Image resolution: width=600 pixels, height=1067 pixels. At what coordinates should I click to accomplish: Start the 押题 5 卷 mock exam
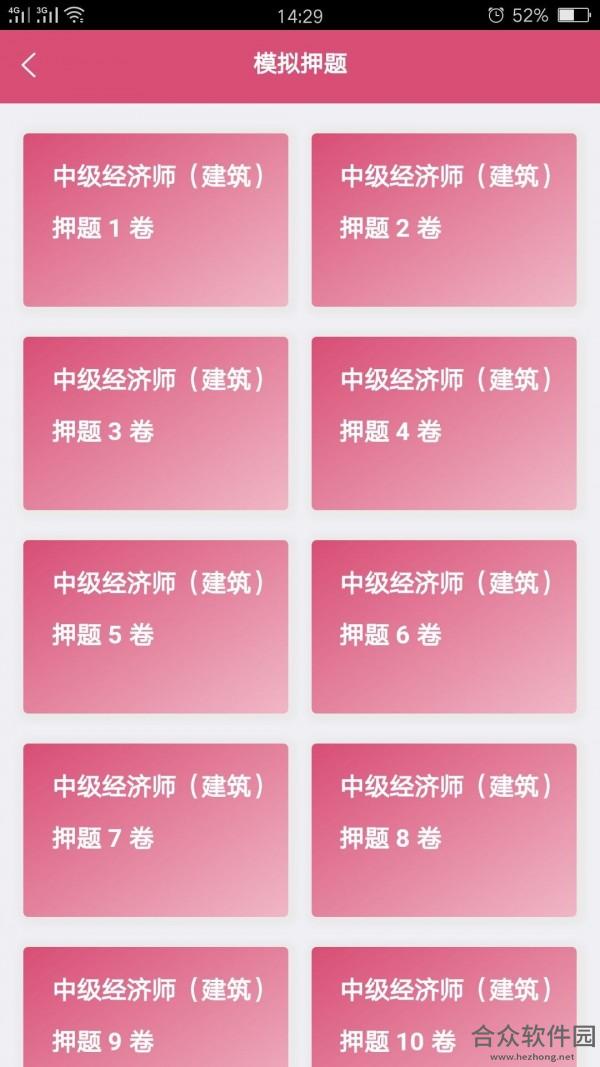(x=156, y=627)
